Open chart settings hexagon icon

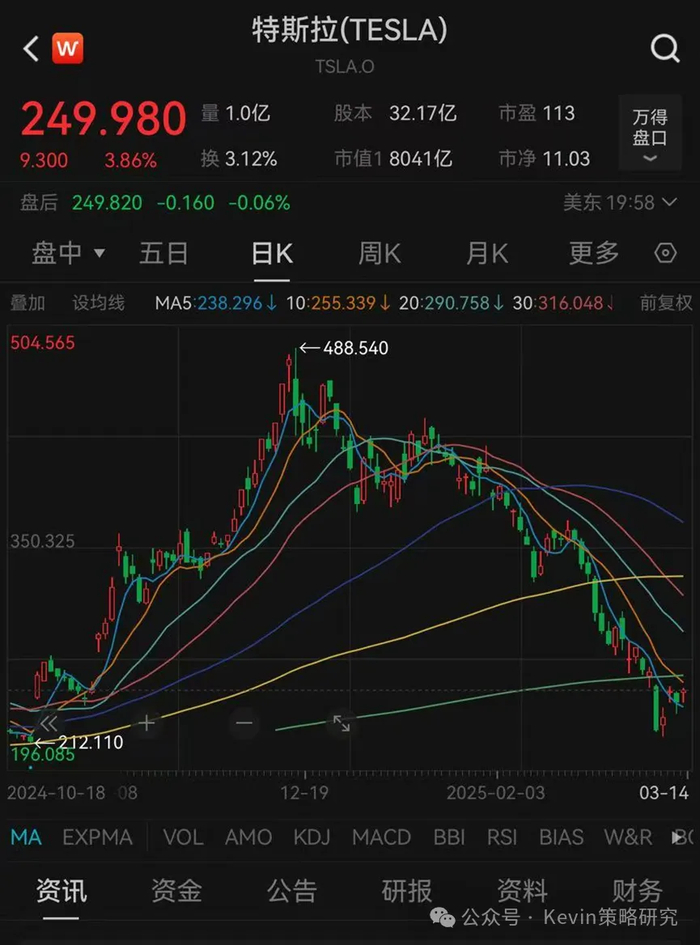[x=666, y=253]
